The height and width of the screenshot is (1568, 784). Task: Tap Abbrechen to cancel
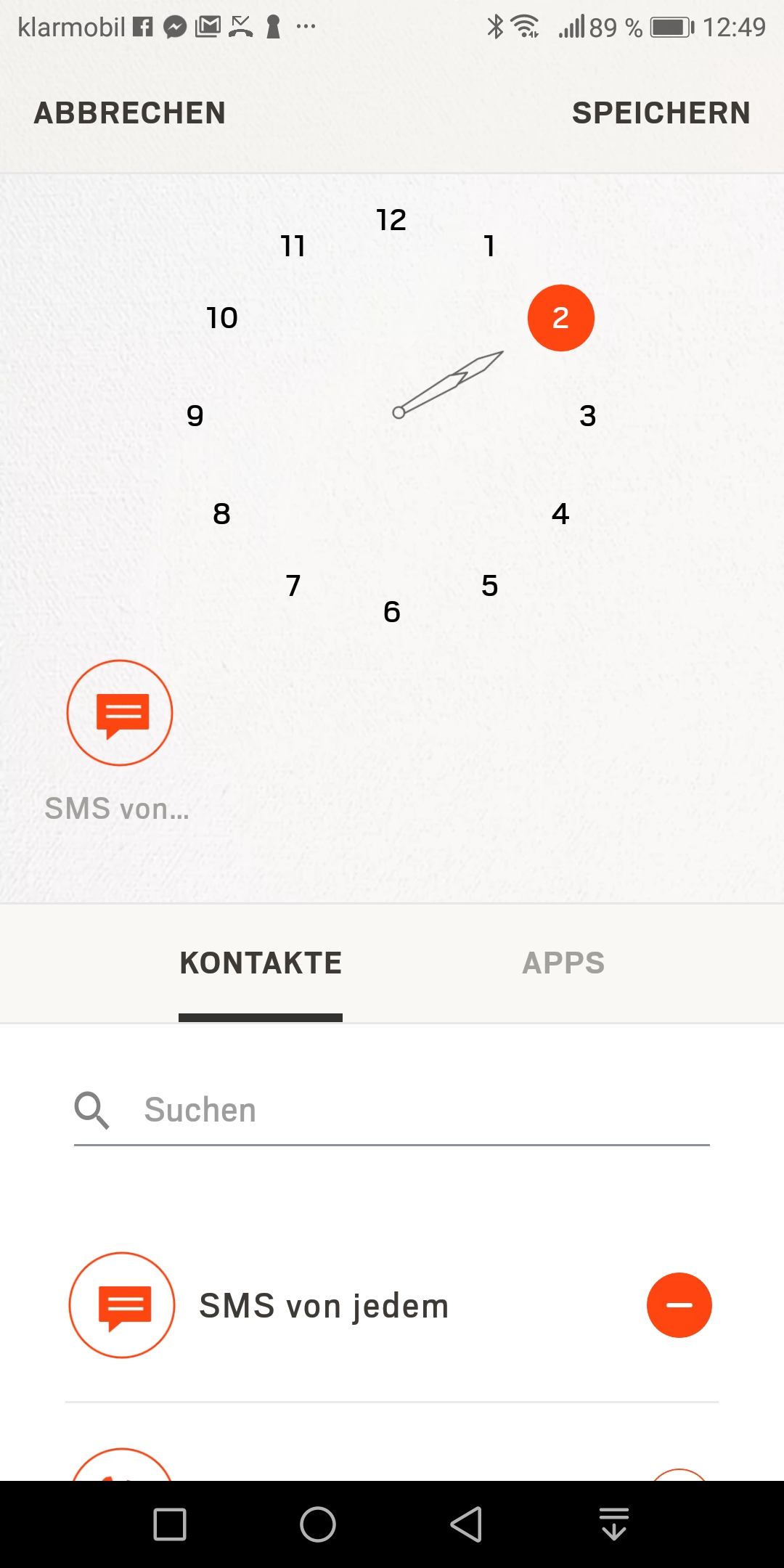click(x=130, y=113)
